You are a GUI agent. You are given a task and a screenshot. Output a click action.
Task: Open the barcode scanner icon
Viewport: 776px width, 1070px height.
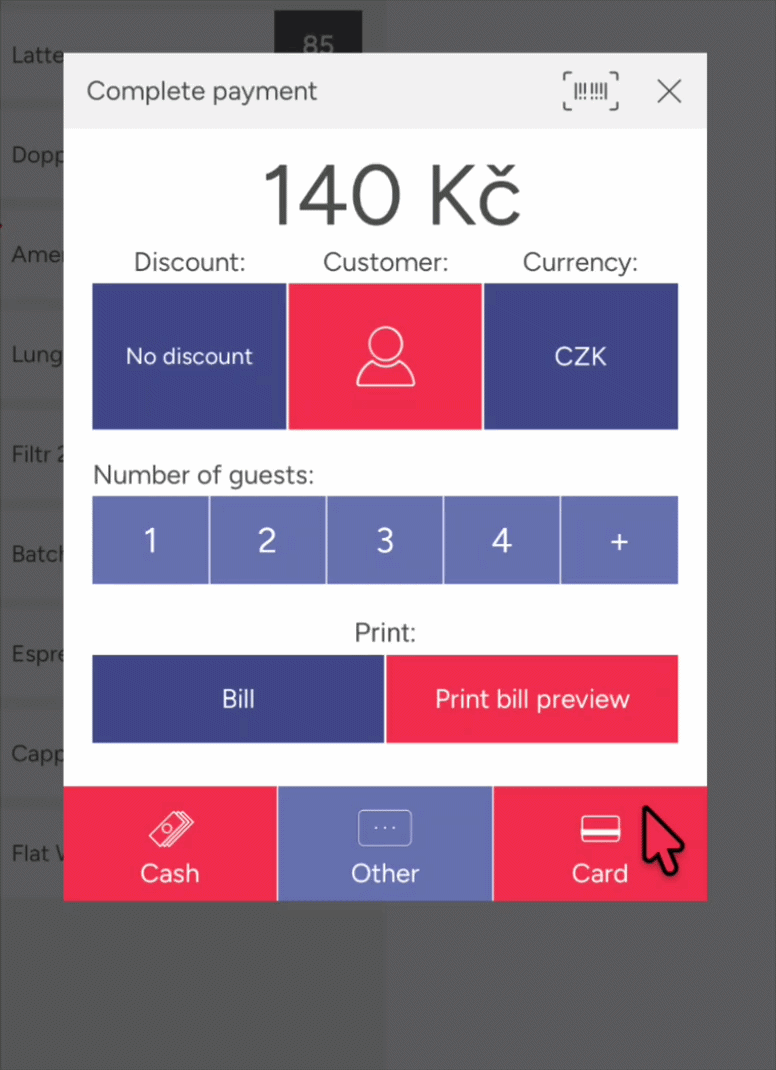click(x=590, y=91)
